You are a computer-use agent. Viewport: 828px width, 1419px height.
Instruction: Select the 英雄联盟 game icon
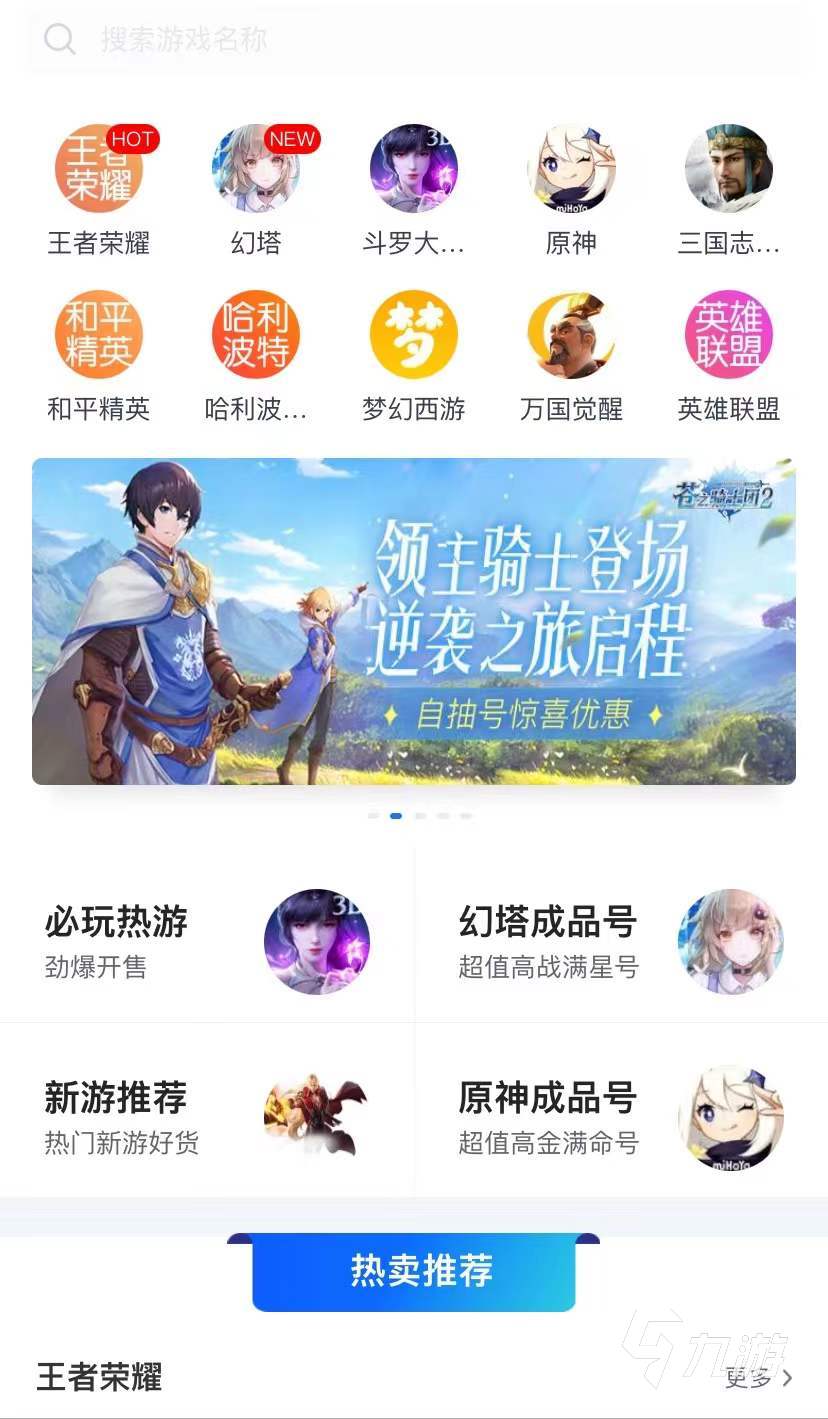729,334
